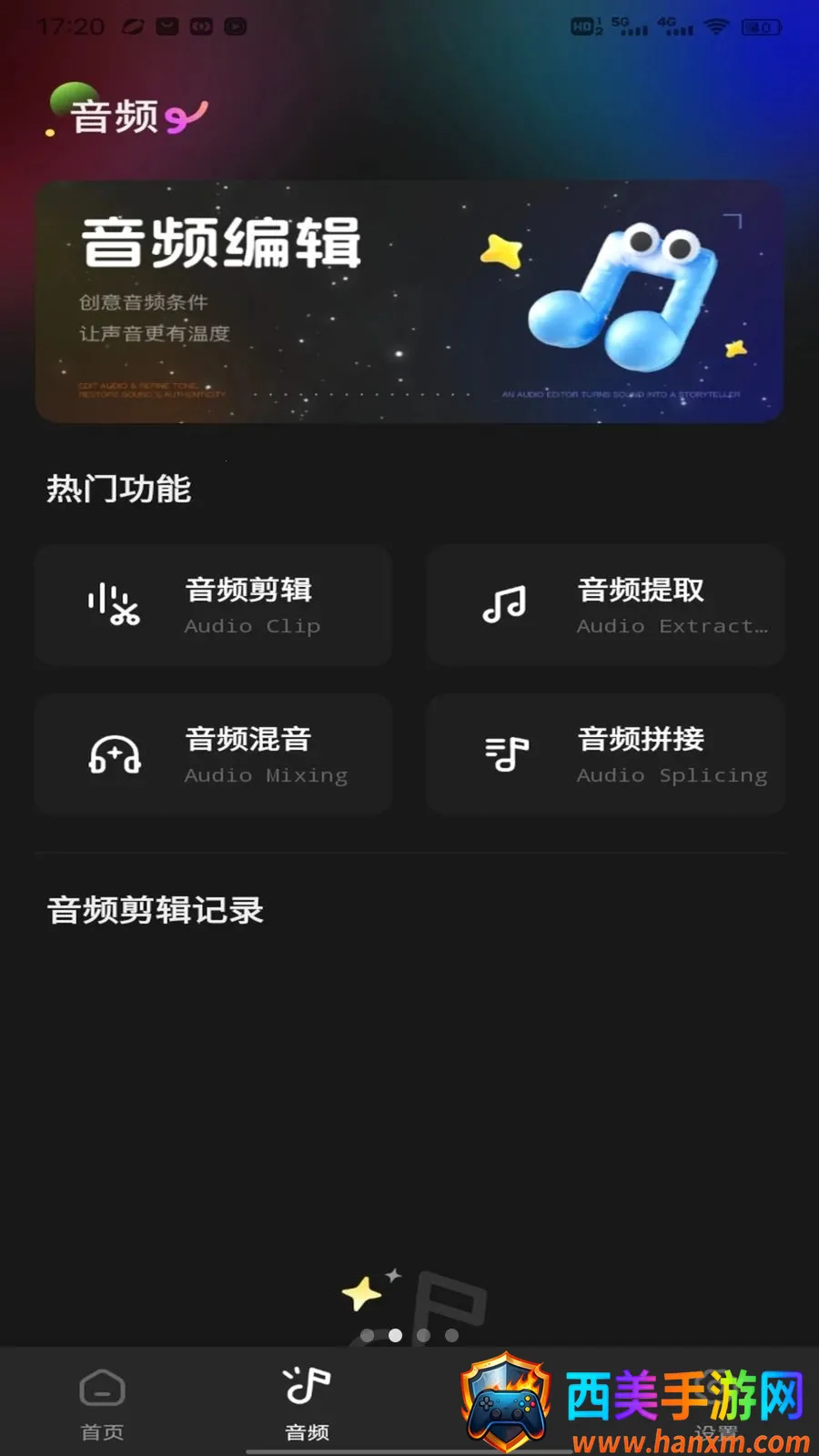Open 音频提取 Audio Extract
Viewport: 819px width, 1456px height.
pyautogui.click(x=606, y=605)
